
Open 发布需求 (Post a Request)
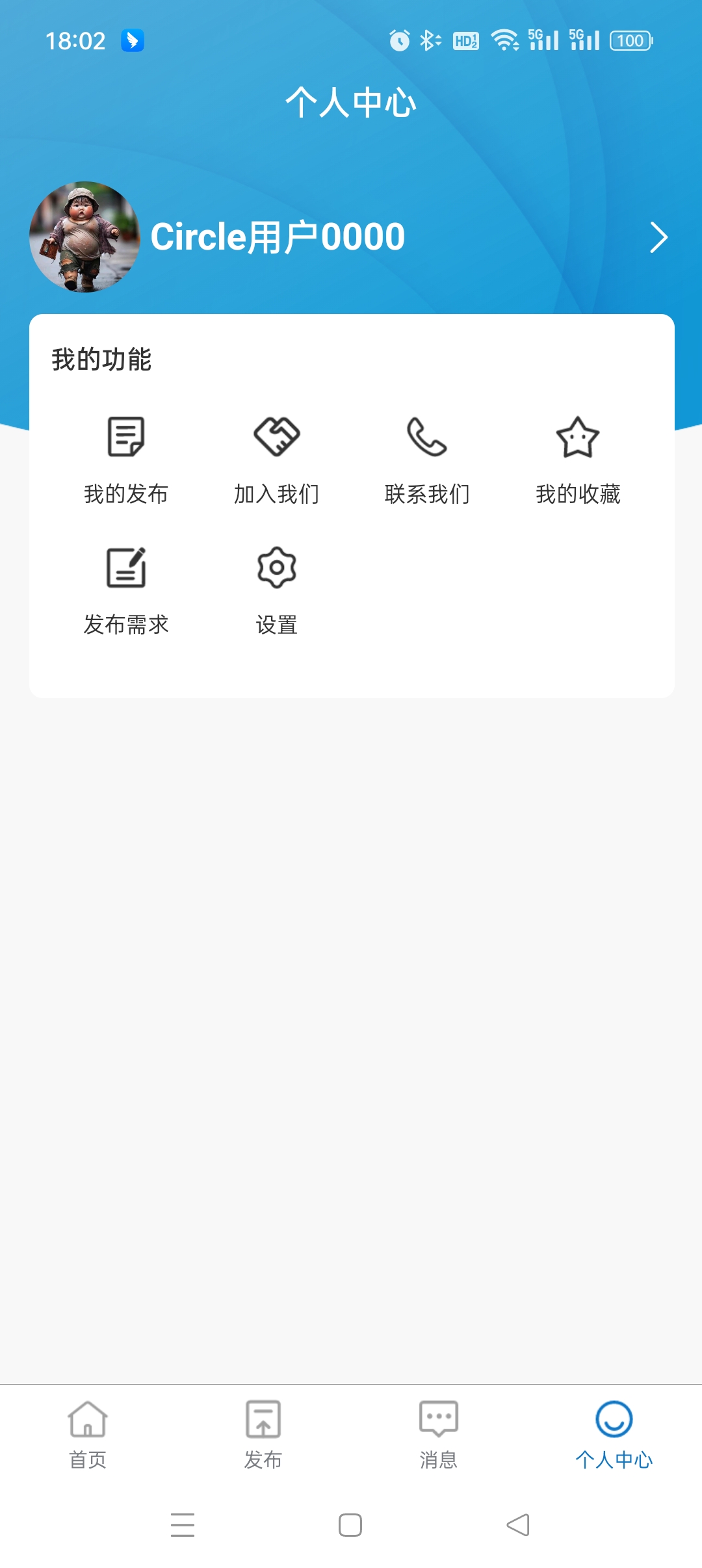(126, 590)
